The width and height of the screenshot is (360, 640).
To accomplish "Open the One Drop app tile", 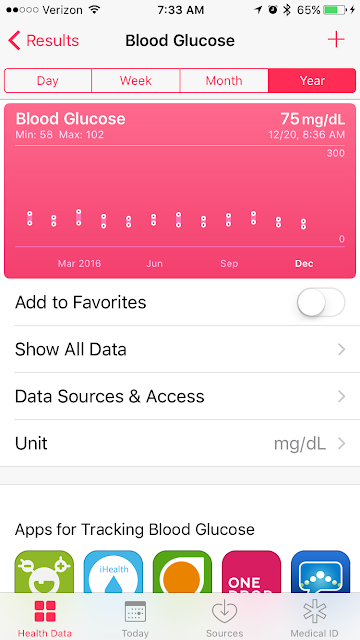I will tap(251, 571).
